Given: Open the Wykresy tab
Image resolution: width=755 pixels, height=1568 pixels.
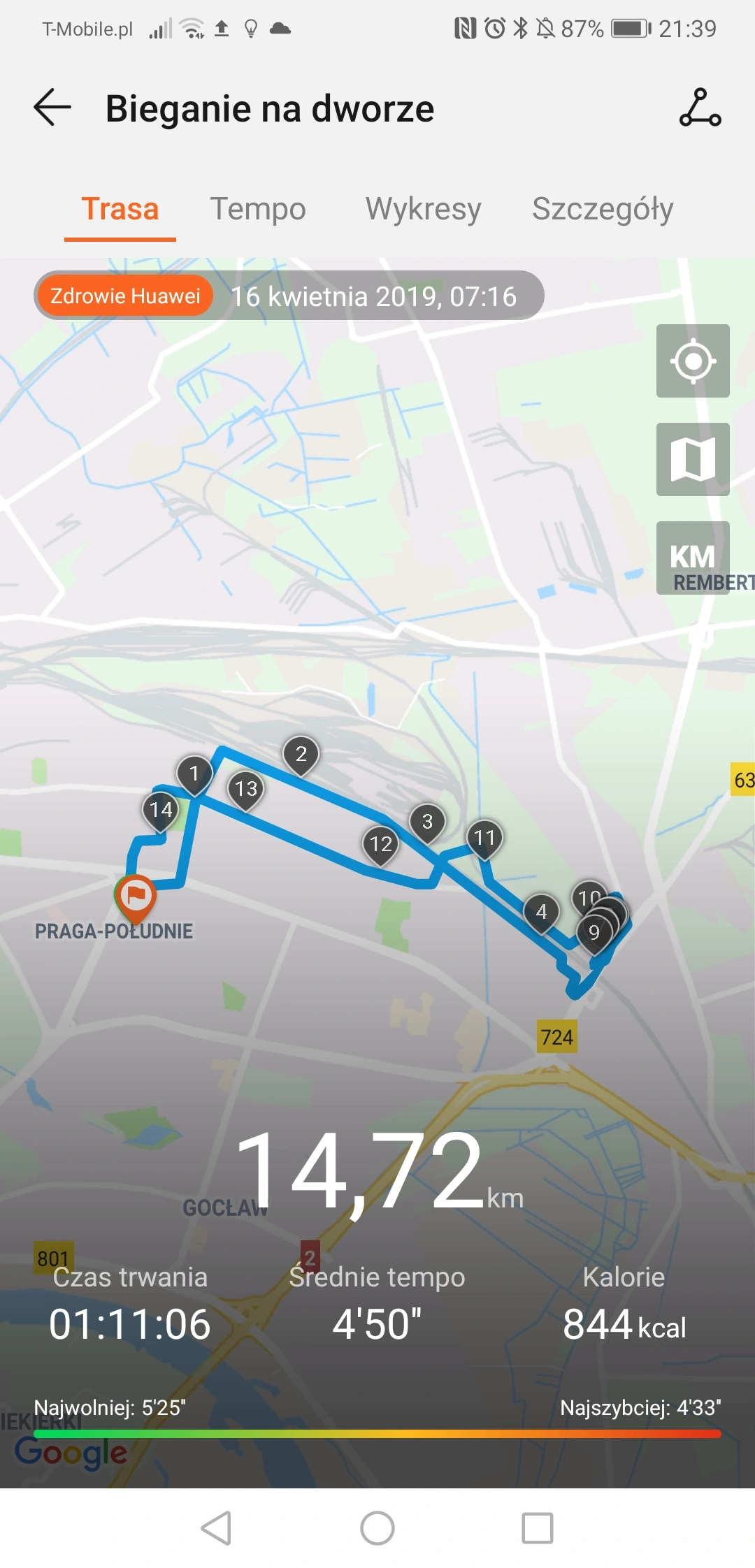Looking at the screenshot, I should (423, 209).
